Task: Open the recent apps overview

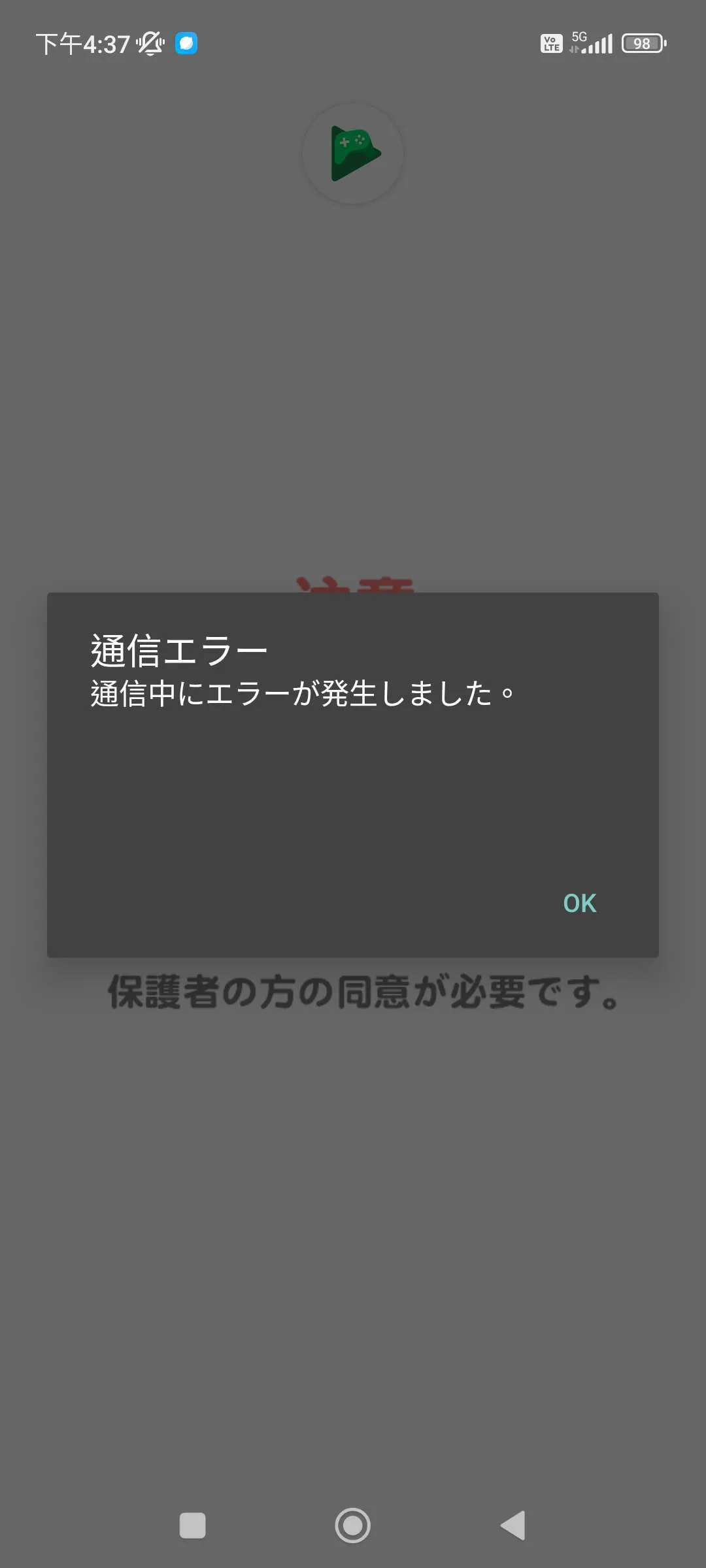Action: tap(192, 1526)
